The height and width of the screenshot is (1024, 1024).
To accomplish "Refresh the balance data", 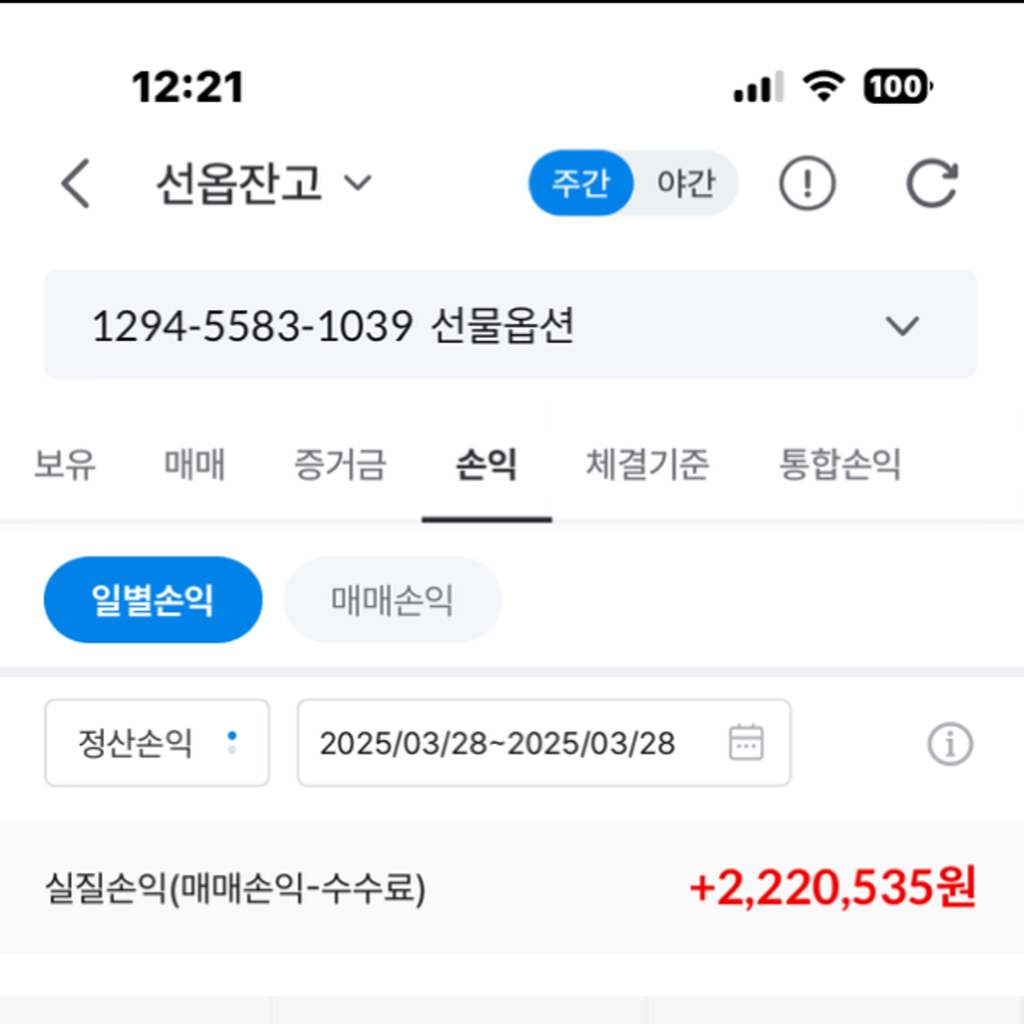I will [932, 184].
